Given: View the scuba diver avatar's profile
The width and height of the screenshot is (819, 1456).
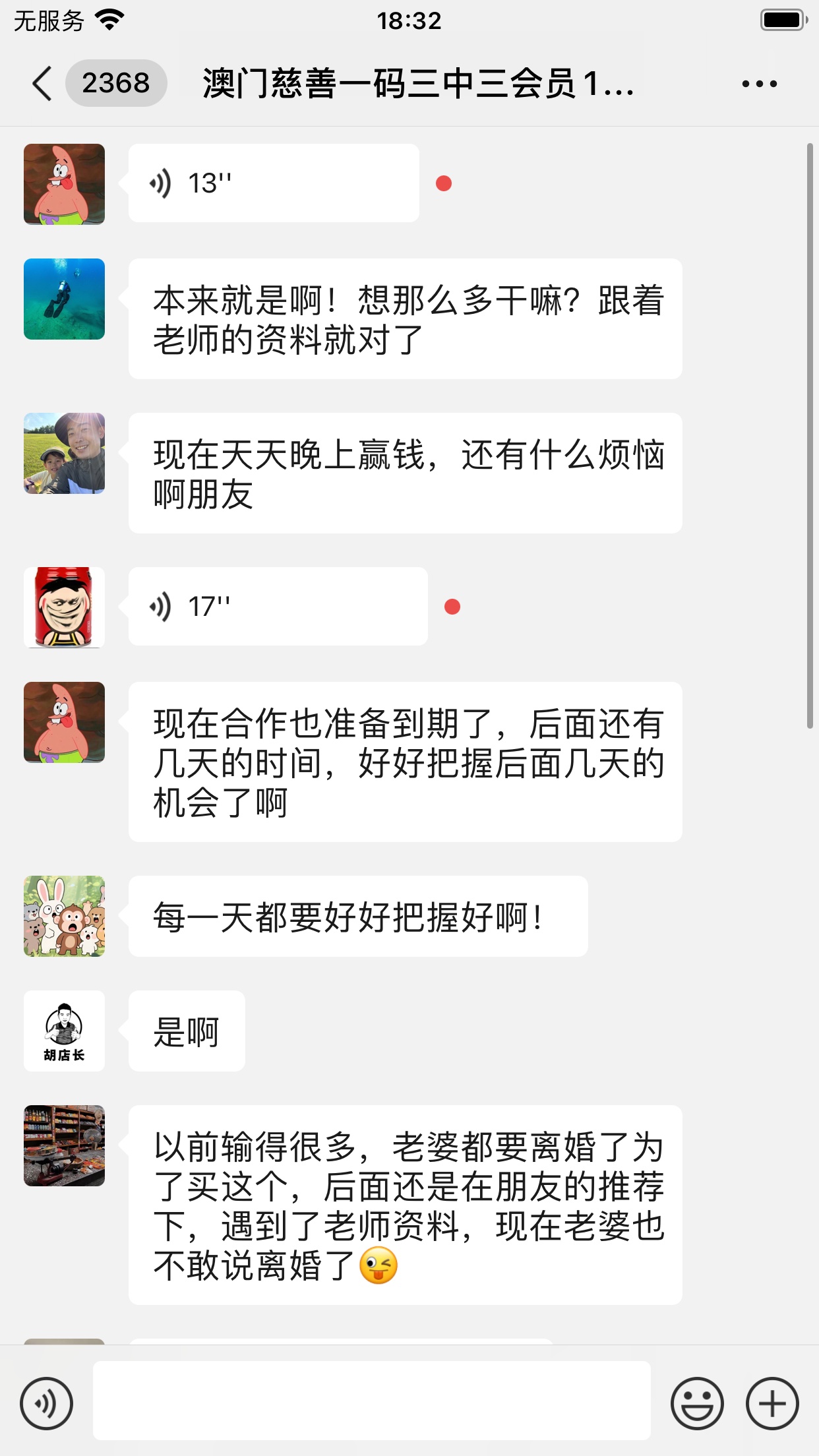Looking at the screenshot, I should (64, 299).
